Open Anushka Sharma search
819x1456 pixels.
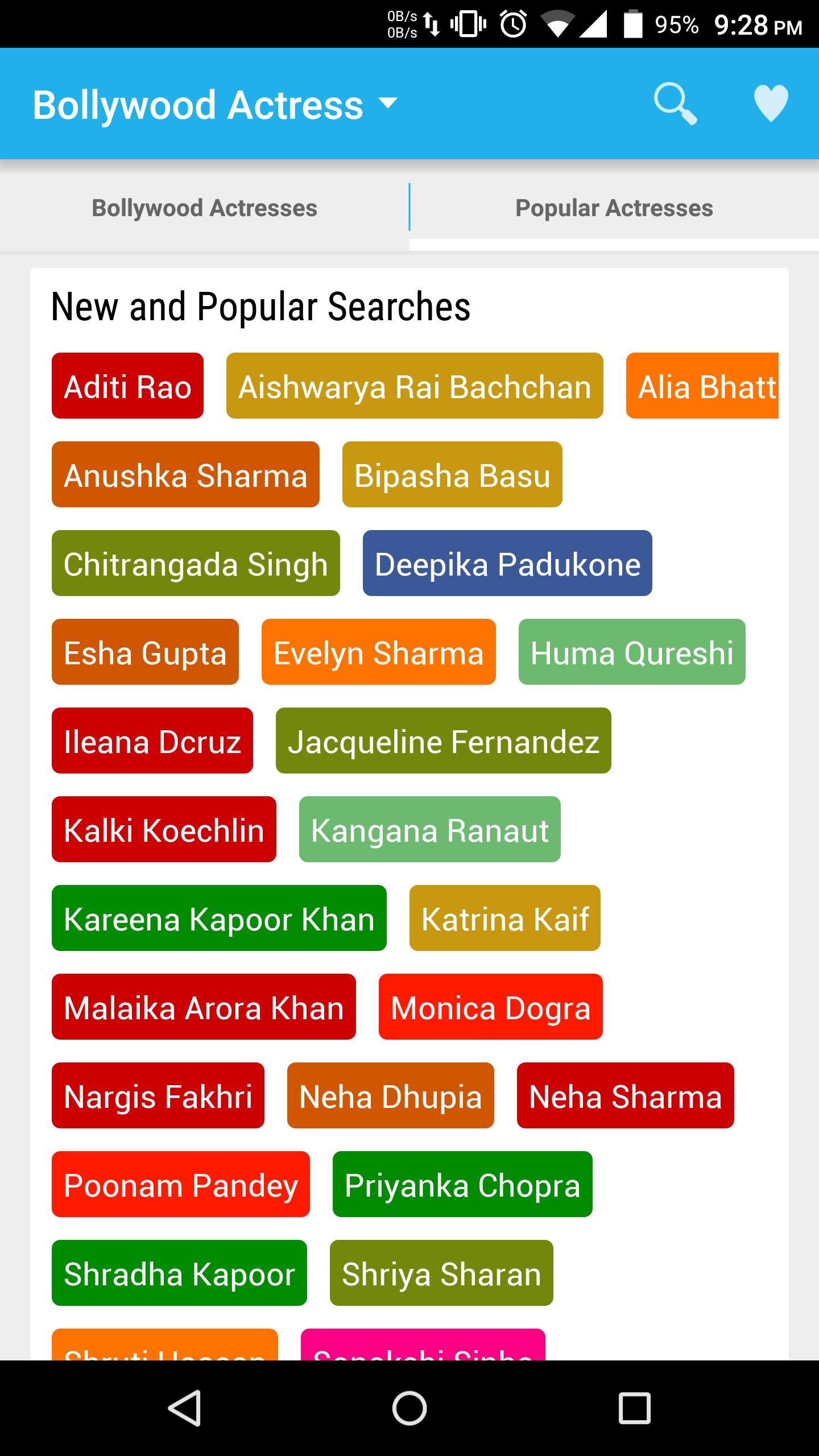[185, 475]
